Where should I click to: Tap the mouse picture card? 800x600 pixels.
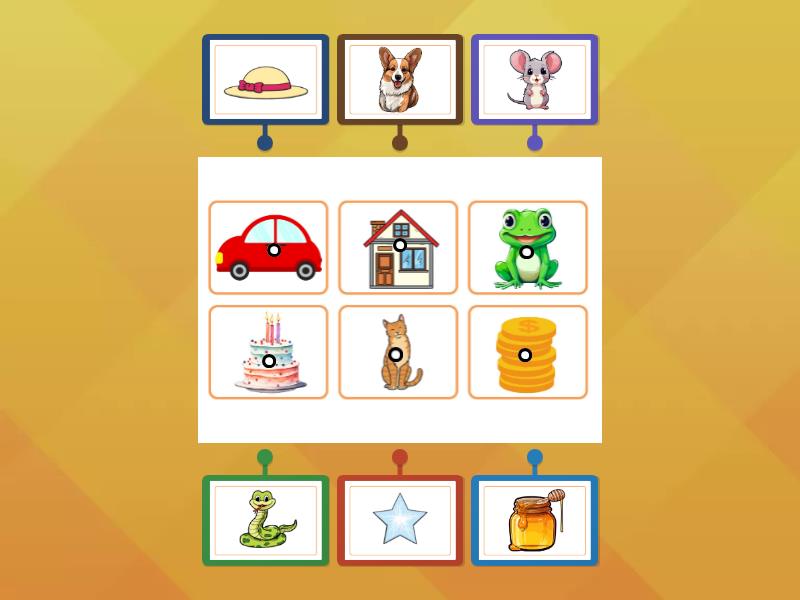point(534,80)
